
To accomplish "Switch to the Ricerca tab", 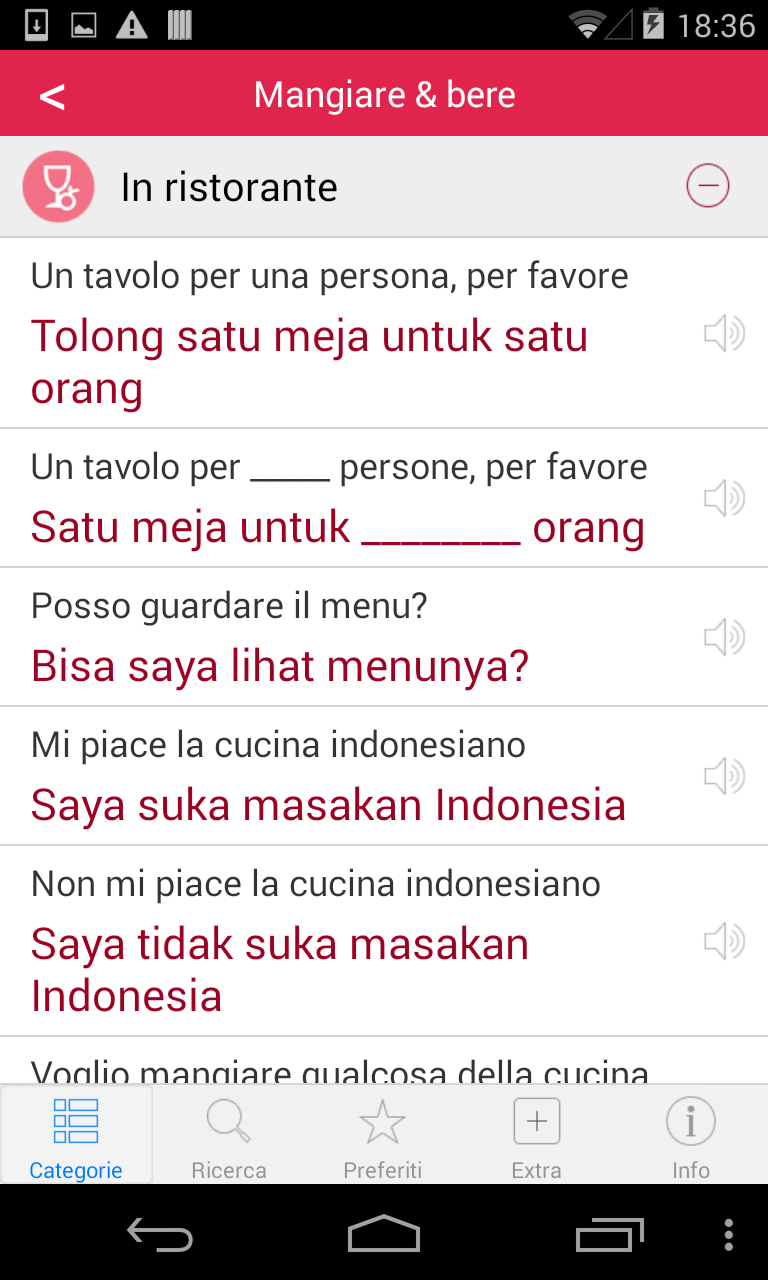I will click(x=229, y=1136).
